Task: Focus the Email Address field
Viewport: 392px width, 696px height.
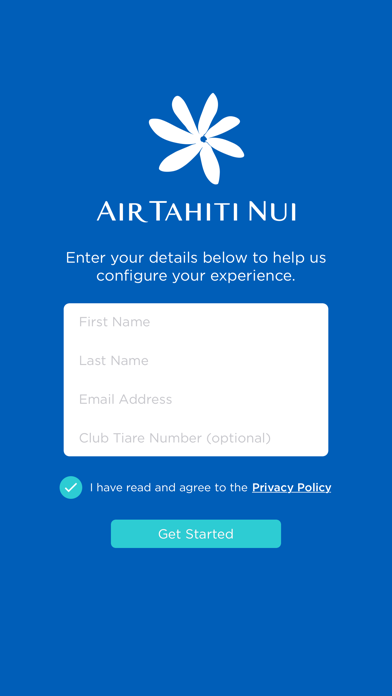Action: click(196, 399)
